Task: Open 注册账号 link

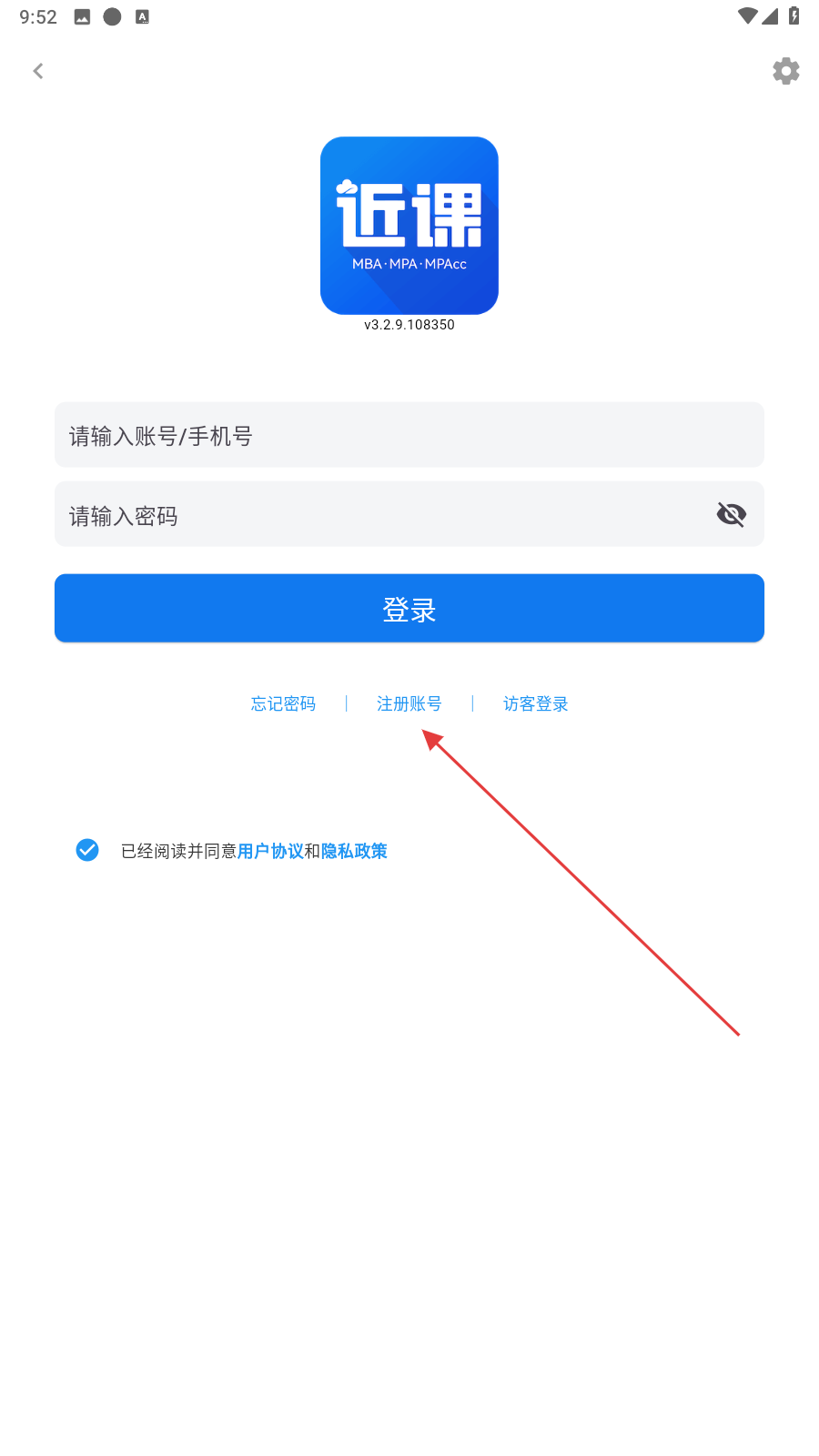Action: click(409, 703)
